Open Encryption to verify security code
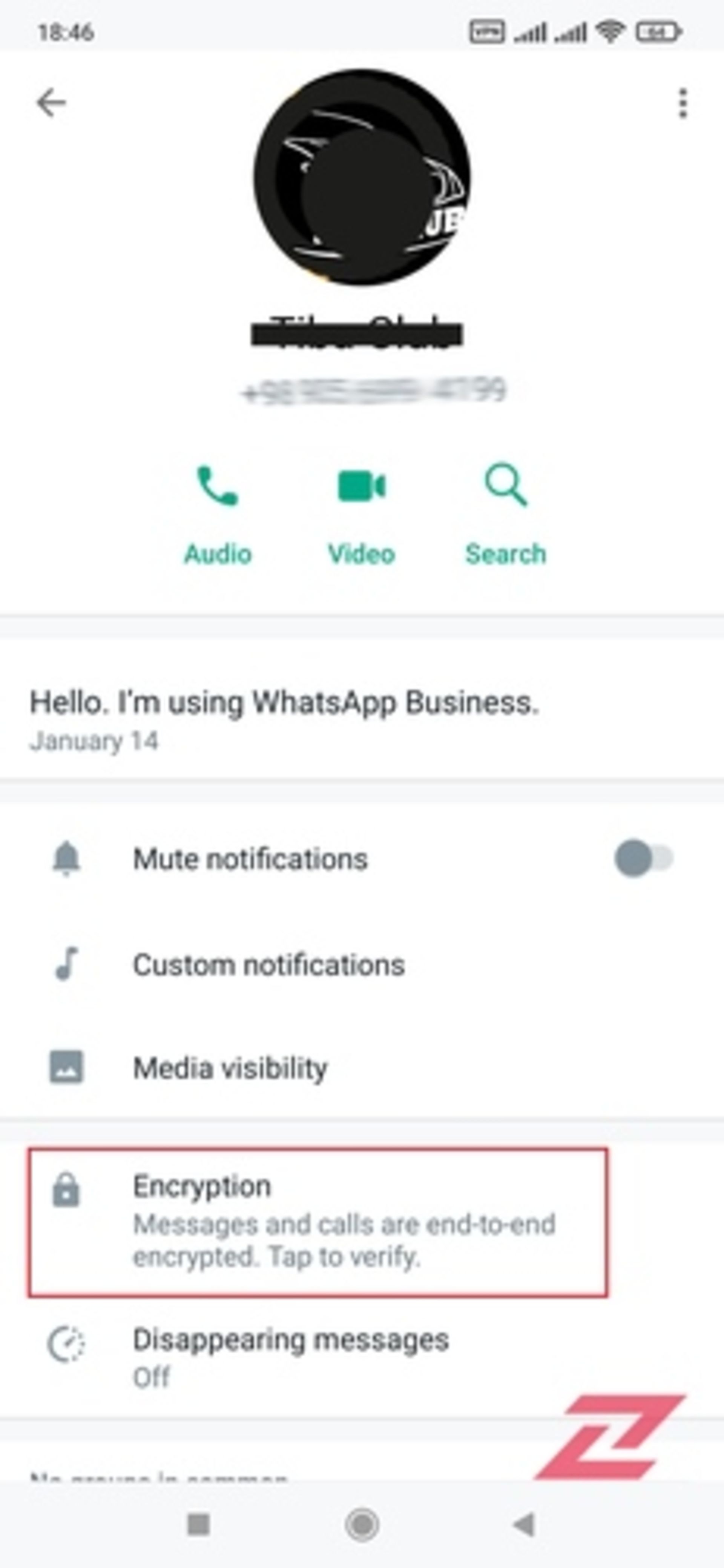 coord(318,1222)
